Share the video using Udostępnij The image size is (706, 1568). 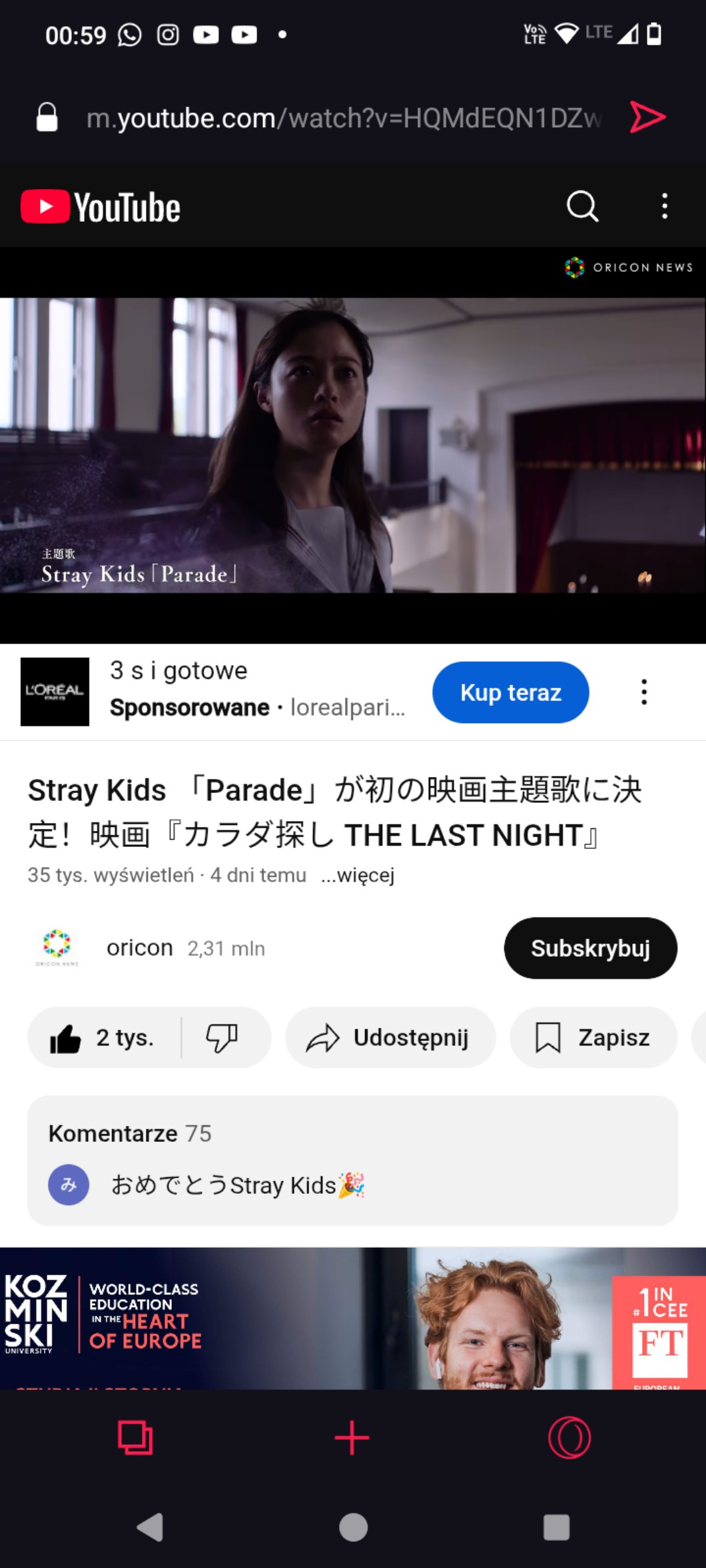pyautogui.click(x=390, y=1037)
